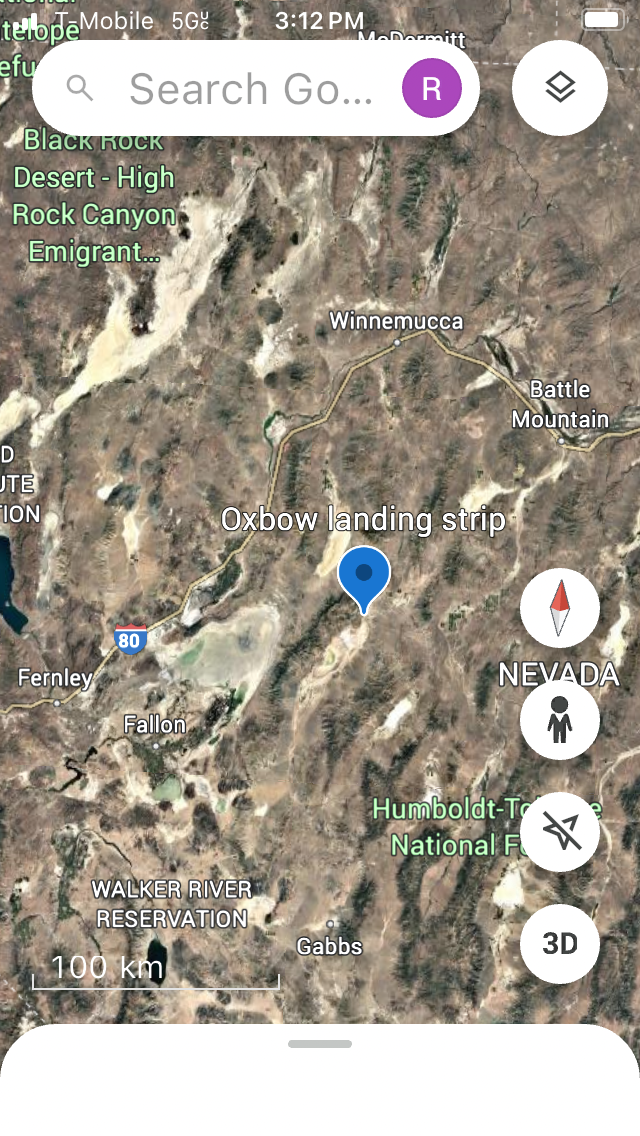Open the account profile avatar R

431,88
